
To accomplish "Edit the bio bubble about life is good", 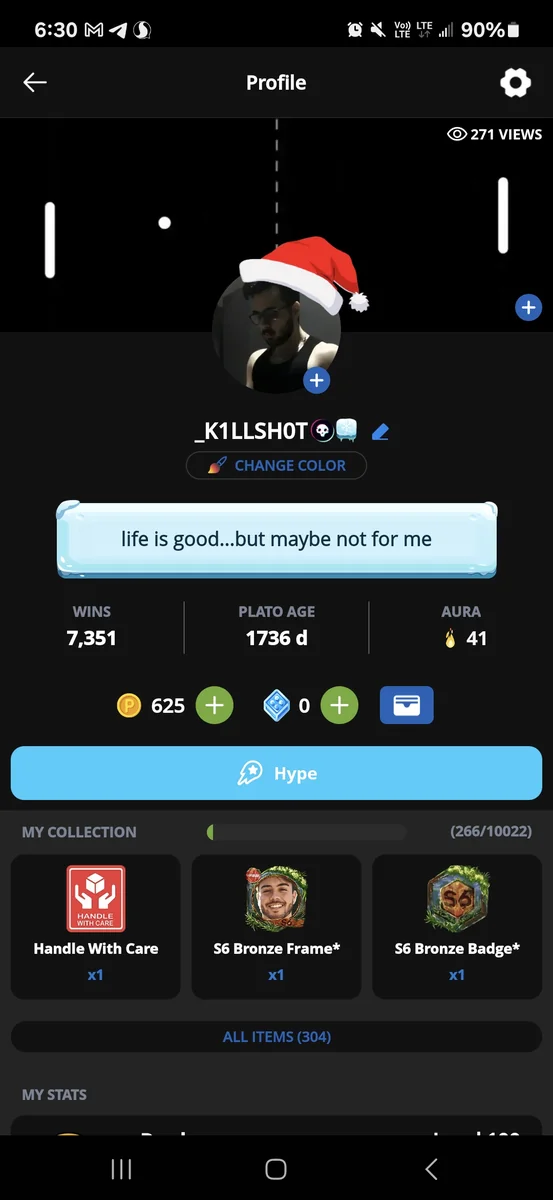I will click(x=276, y=539).
